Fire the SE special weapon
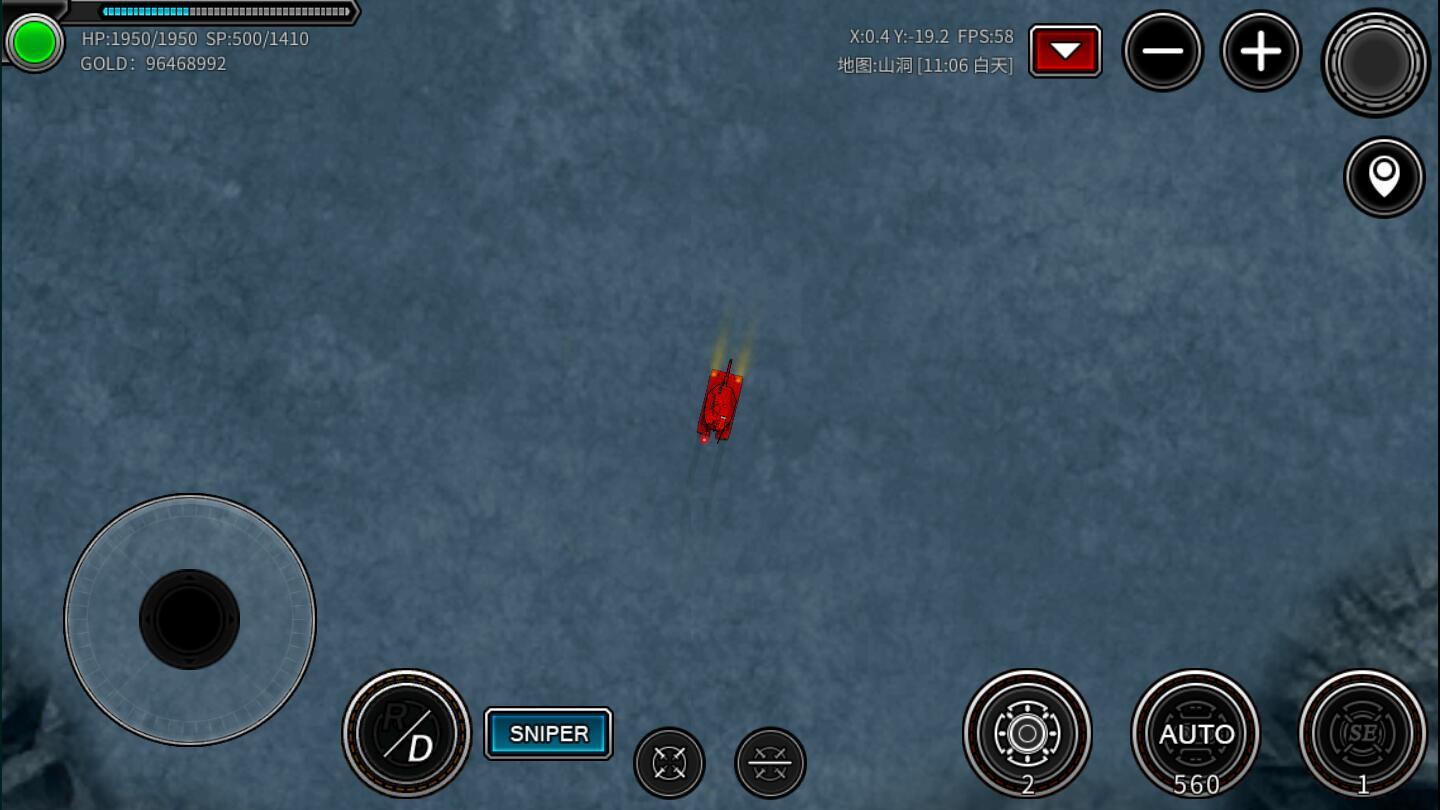The height and width of the screenshot is (810, 1440). 1362,733
